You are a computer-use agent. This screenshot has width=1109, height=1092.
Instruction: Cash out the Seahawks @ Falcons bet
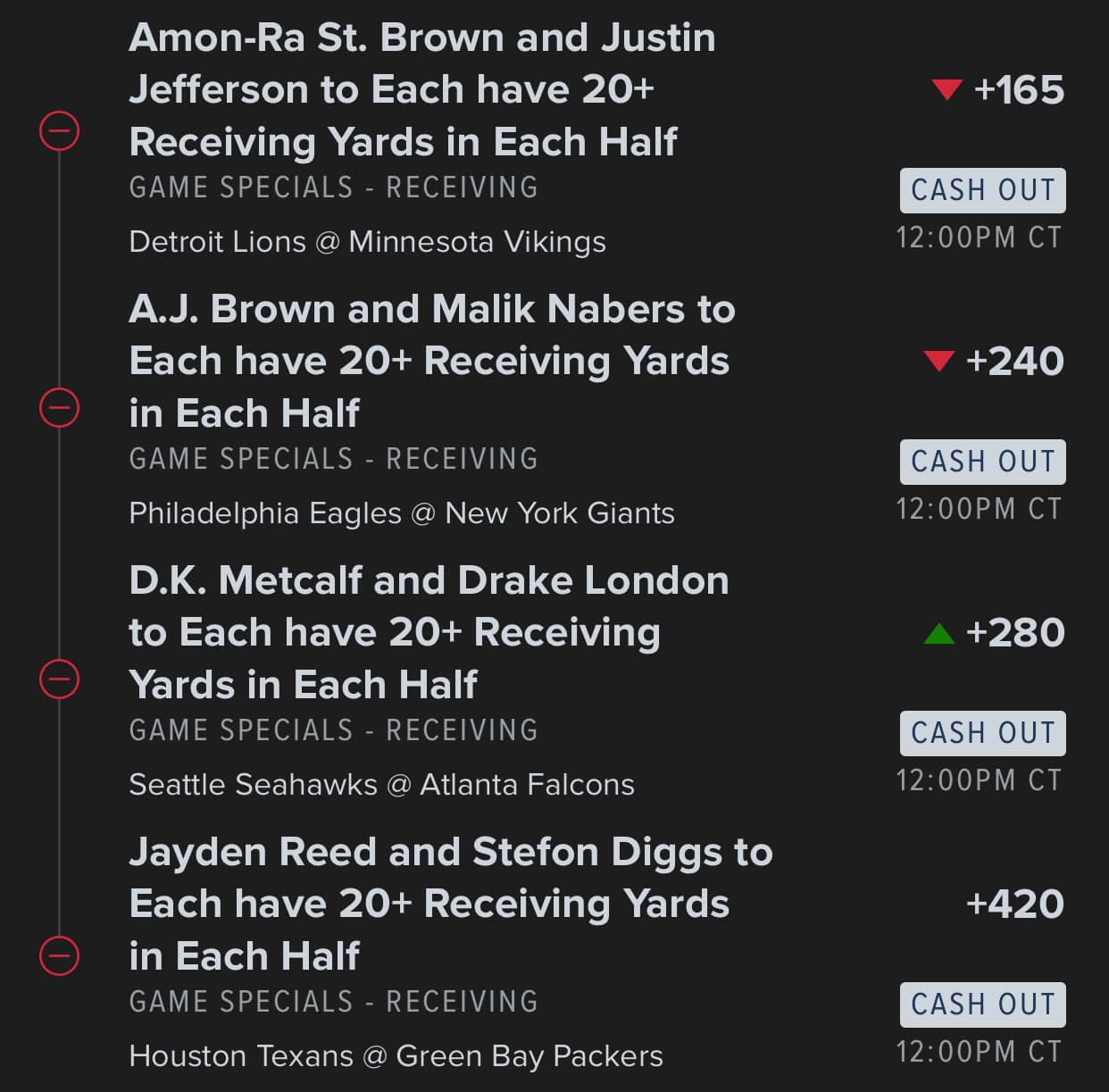click(982, 733)
